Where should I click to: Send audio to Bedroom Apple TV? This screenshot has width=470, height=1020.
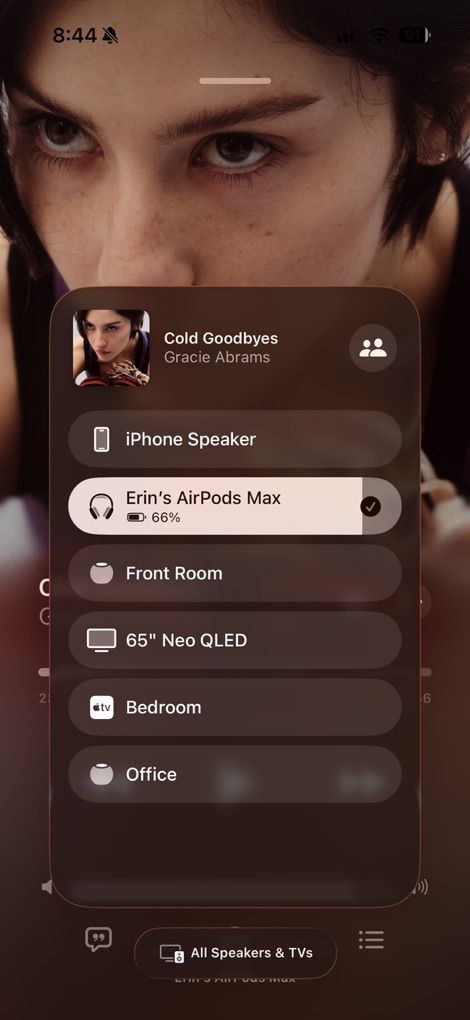coord(235,707)
